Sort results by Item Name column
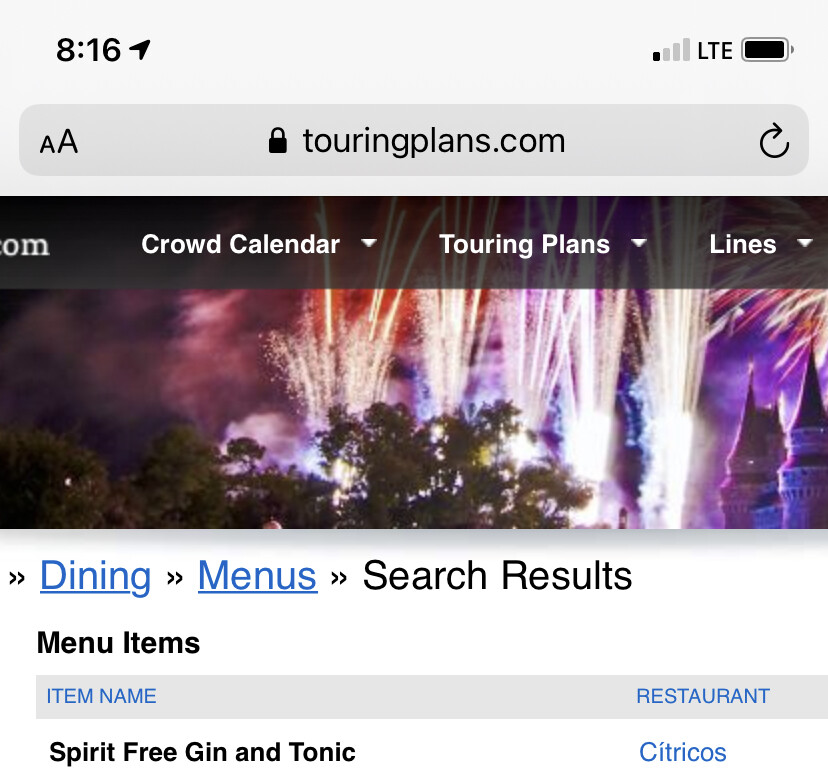Image resolution: width=828 pixels, height=780 pixels. coord(101,696)
